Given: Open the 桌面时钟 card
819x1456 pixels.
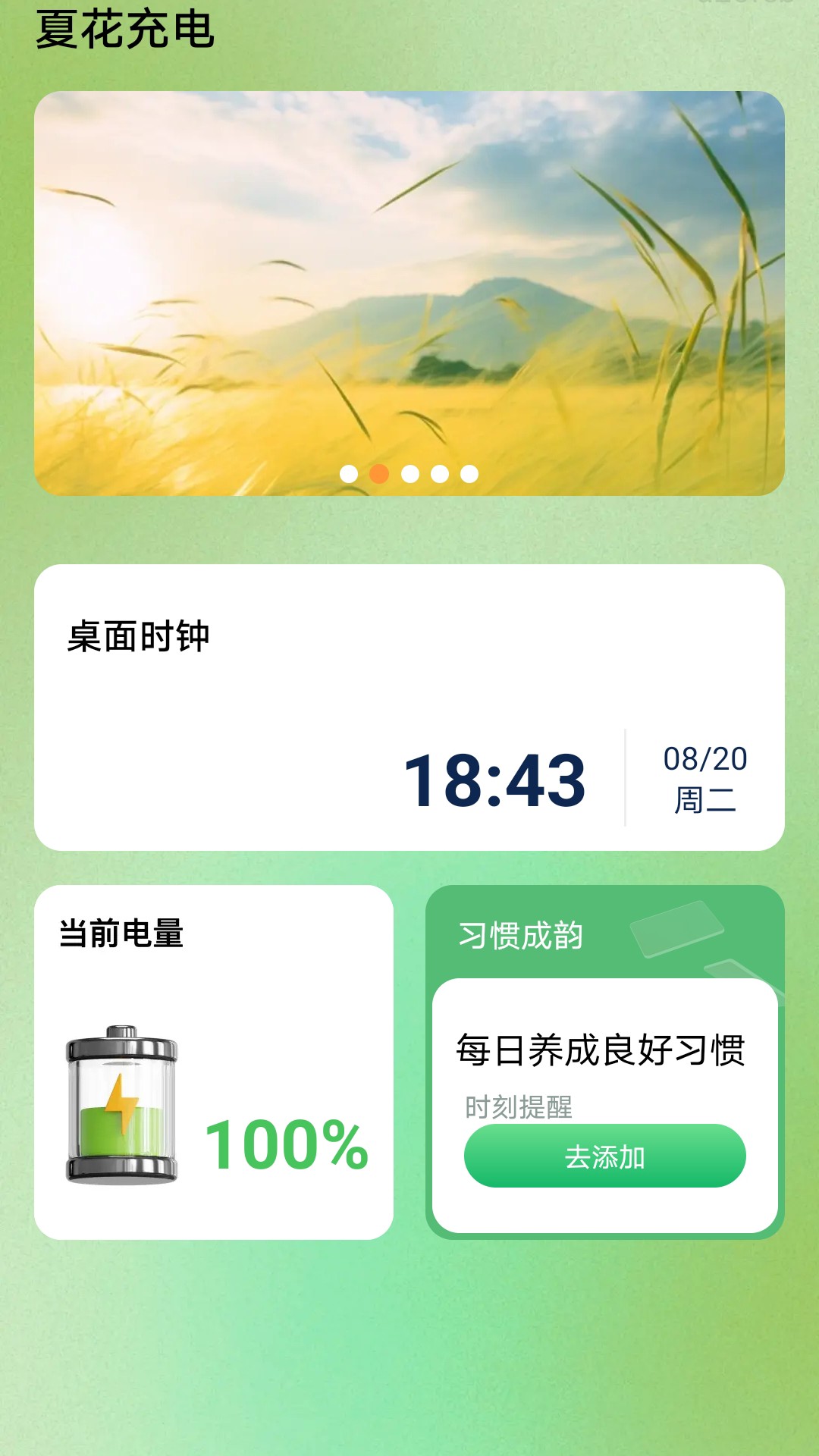Looking at the screenshot, I should (409, 707).
